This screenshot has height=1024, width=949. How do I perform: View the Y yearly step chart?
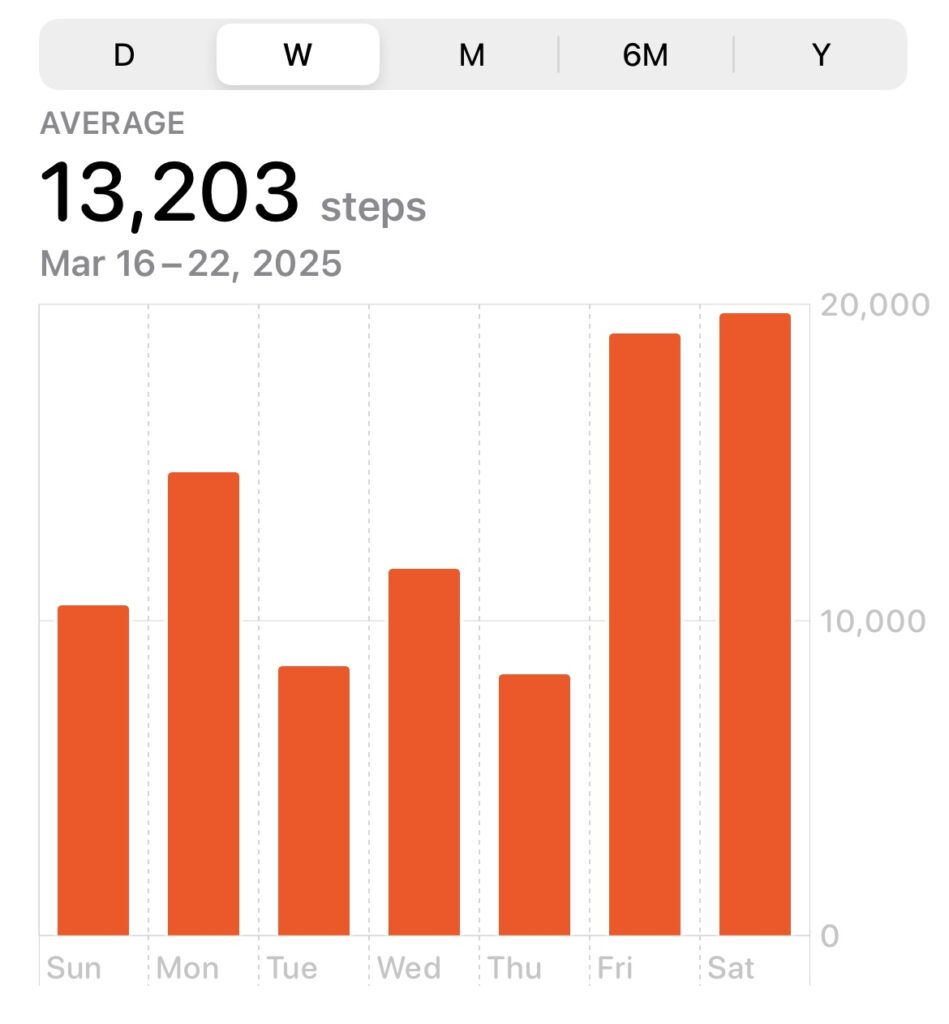tap(820, 55)
